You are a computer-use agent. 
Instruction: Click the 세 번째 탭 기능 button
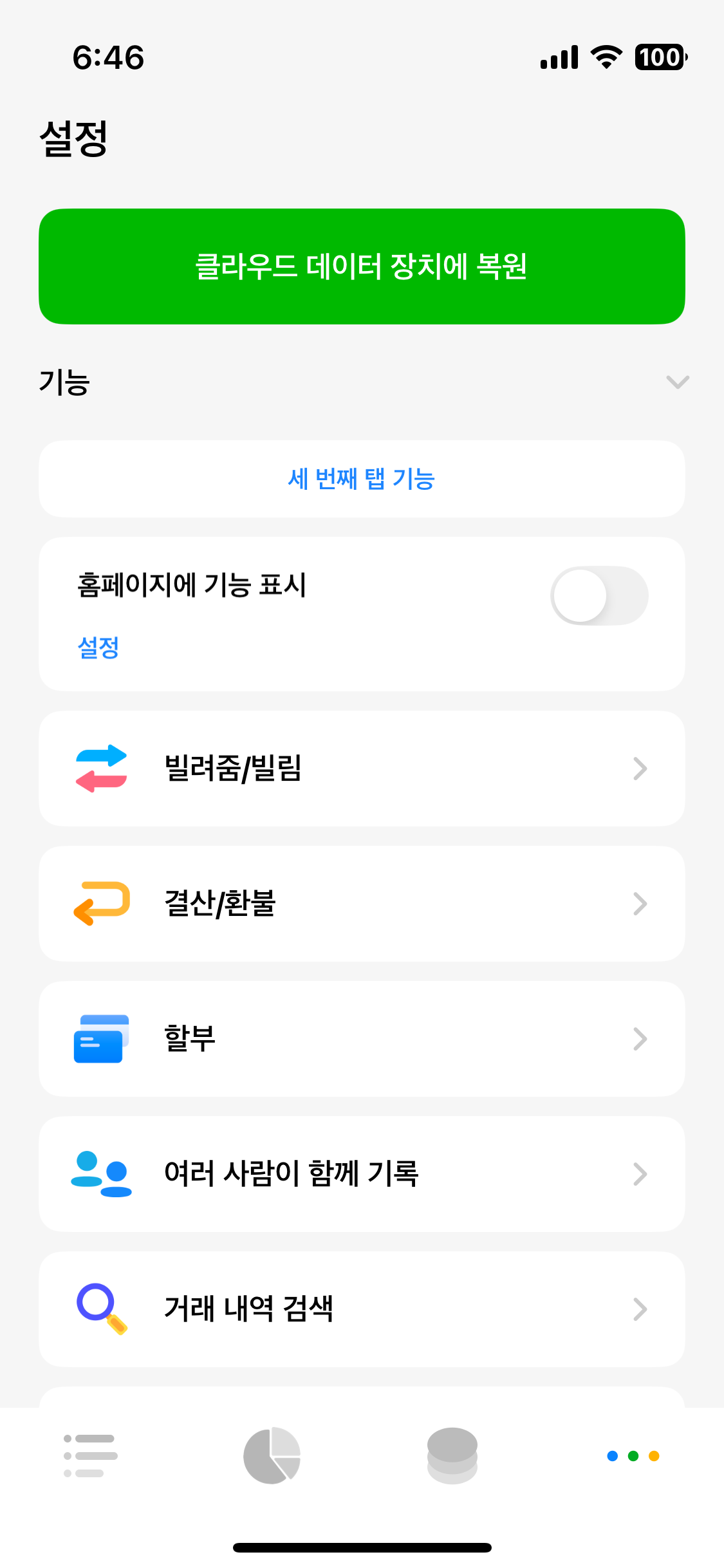pos(362,479)
